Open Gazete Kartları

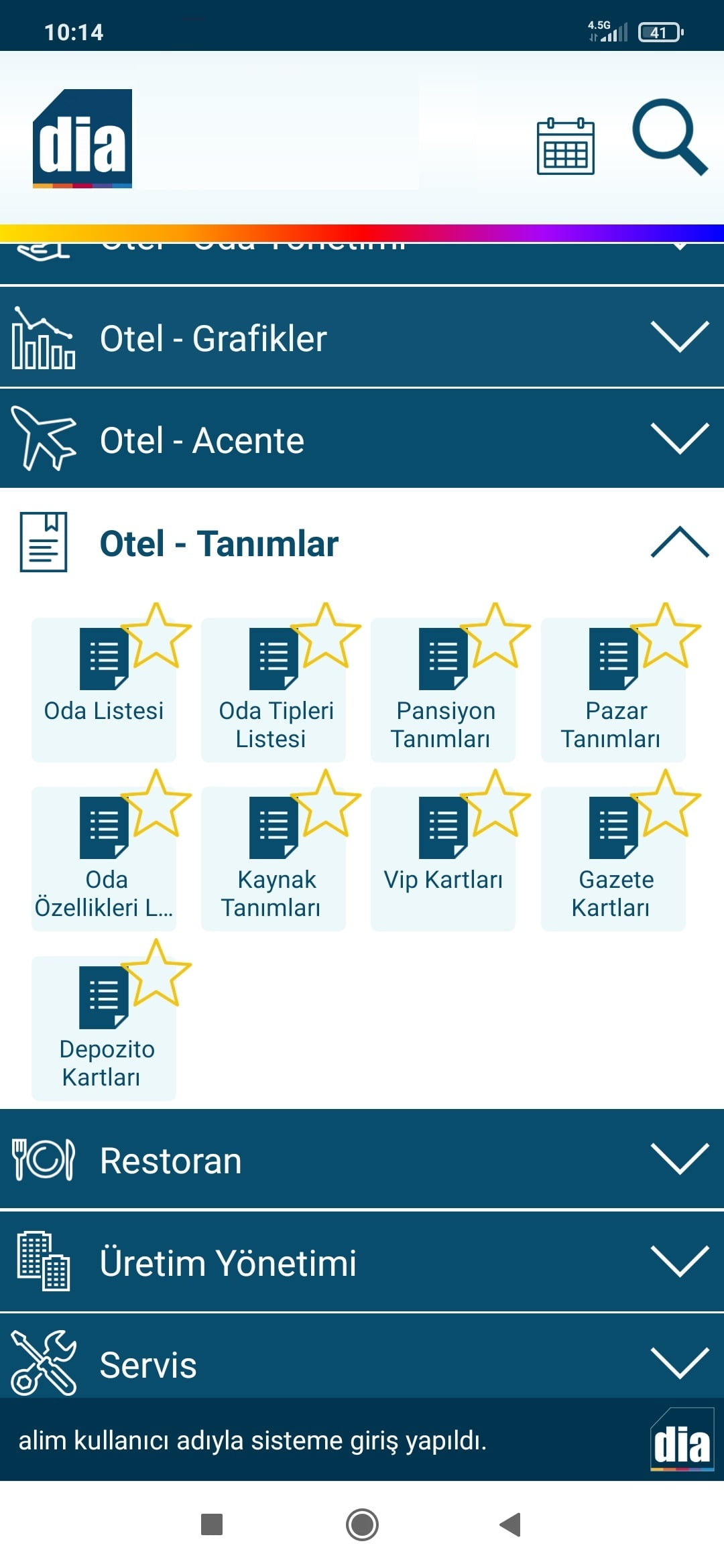613,859
